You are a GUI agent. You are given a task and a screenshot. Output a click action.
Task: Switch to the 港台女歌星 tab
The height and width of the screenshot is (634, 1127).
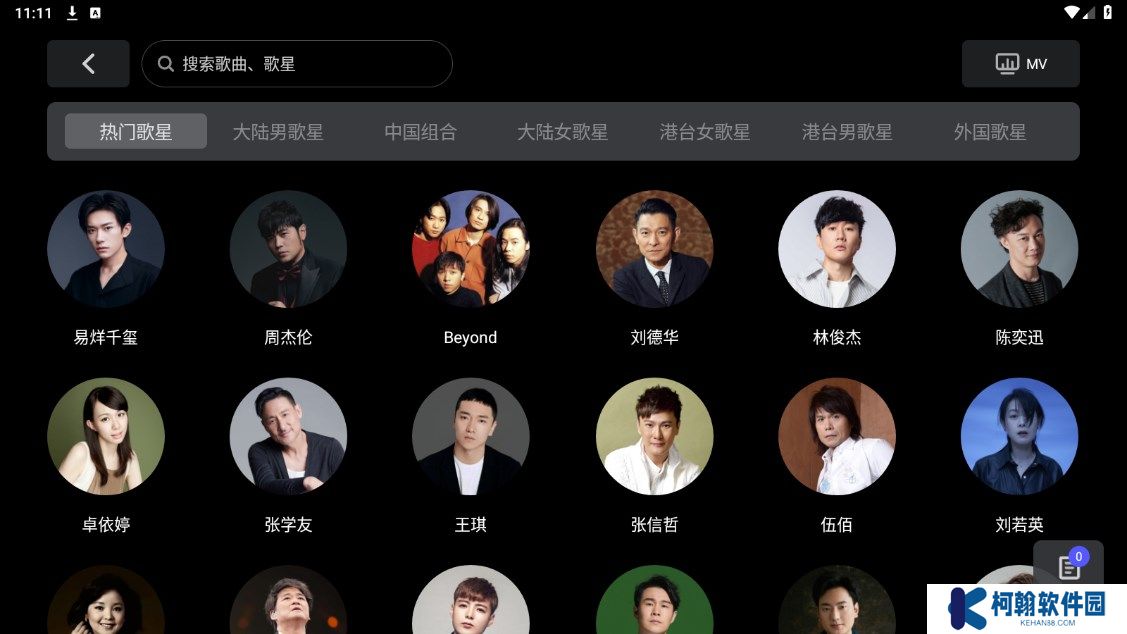[x=704, y=131]
